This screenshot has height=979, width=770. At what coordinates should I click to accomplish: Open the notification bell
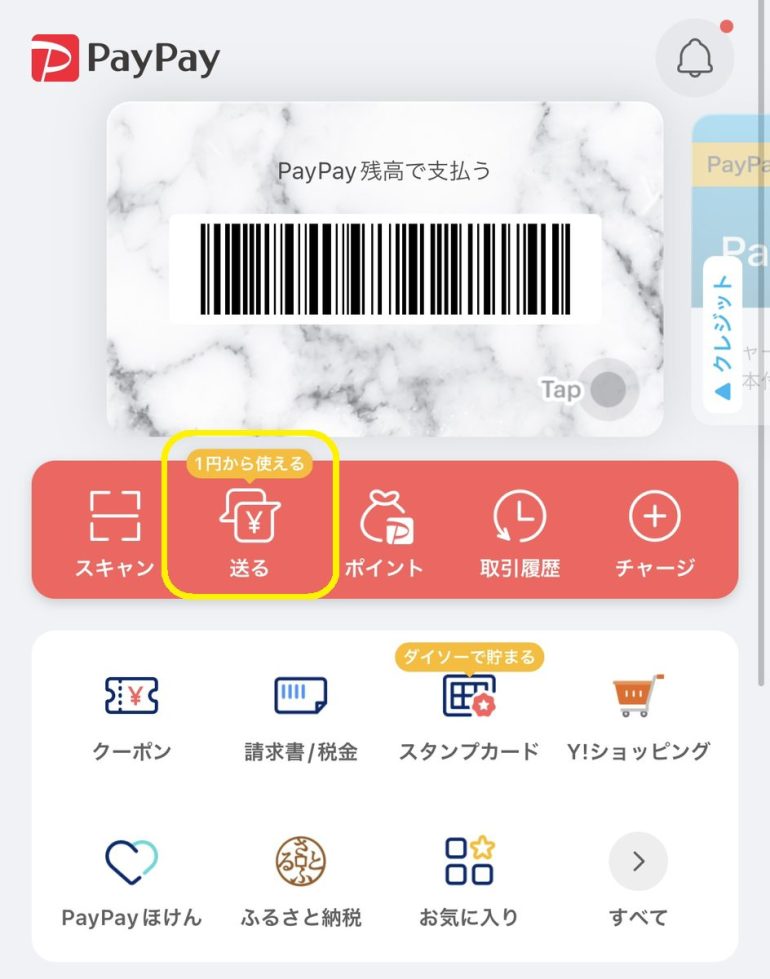[x=694, y=57]
